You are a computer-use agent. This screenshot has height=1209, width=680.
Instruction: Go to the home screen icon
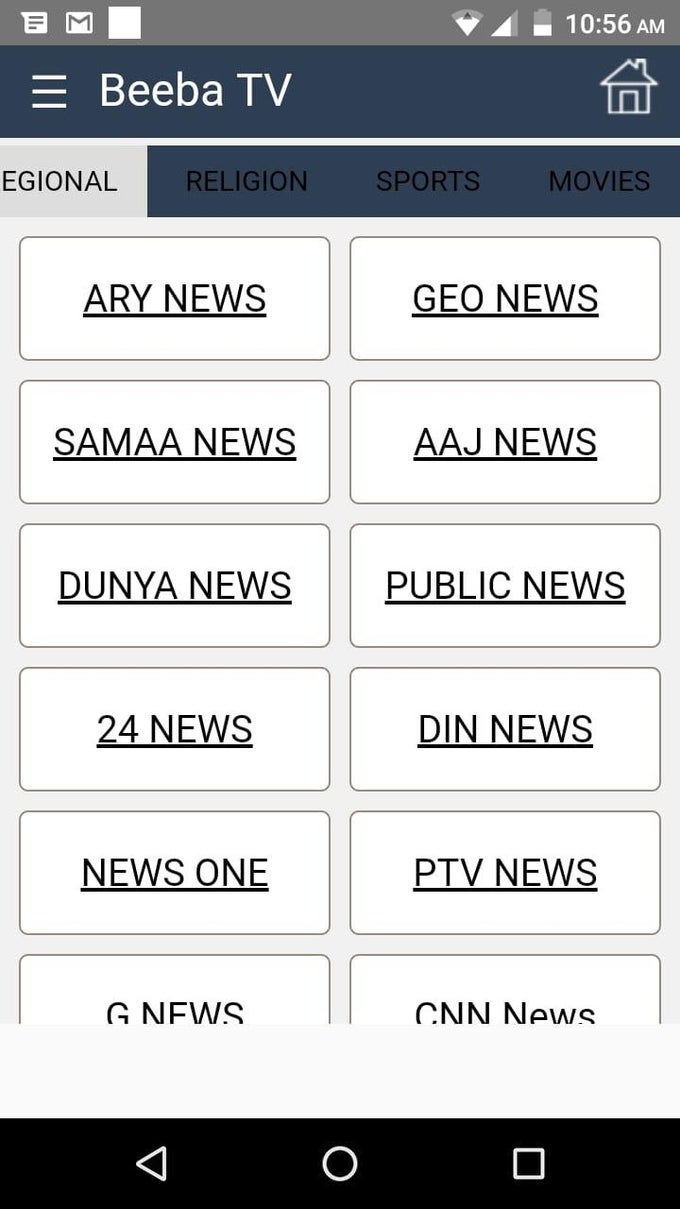pyautogui.click(x=628, y=88)
